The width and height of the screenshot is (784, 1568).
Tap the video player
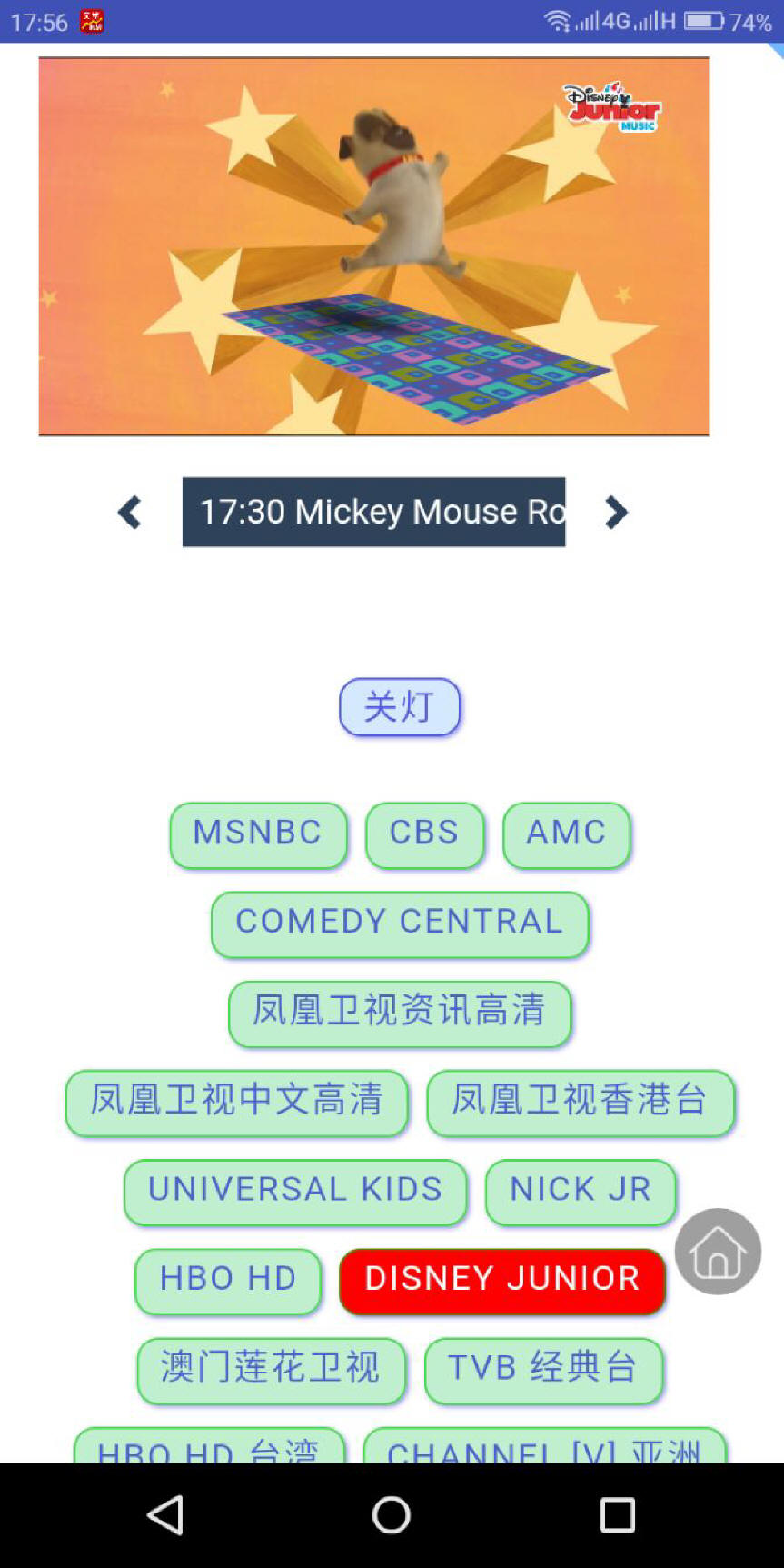point(373,246)
